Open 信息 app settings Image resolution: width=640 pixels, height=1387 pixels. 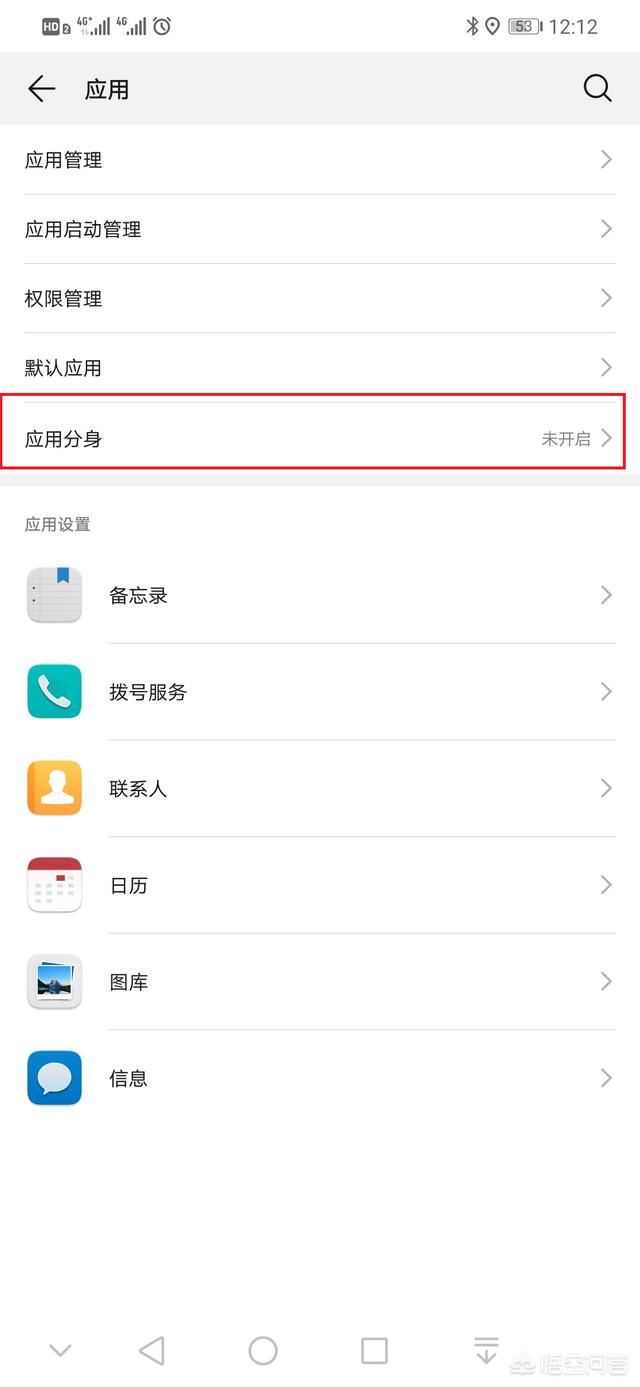tap(320, 1078)
